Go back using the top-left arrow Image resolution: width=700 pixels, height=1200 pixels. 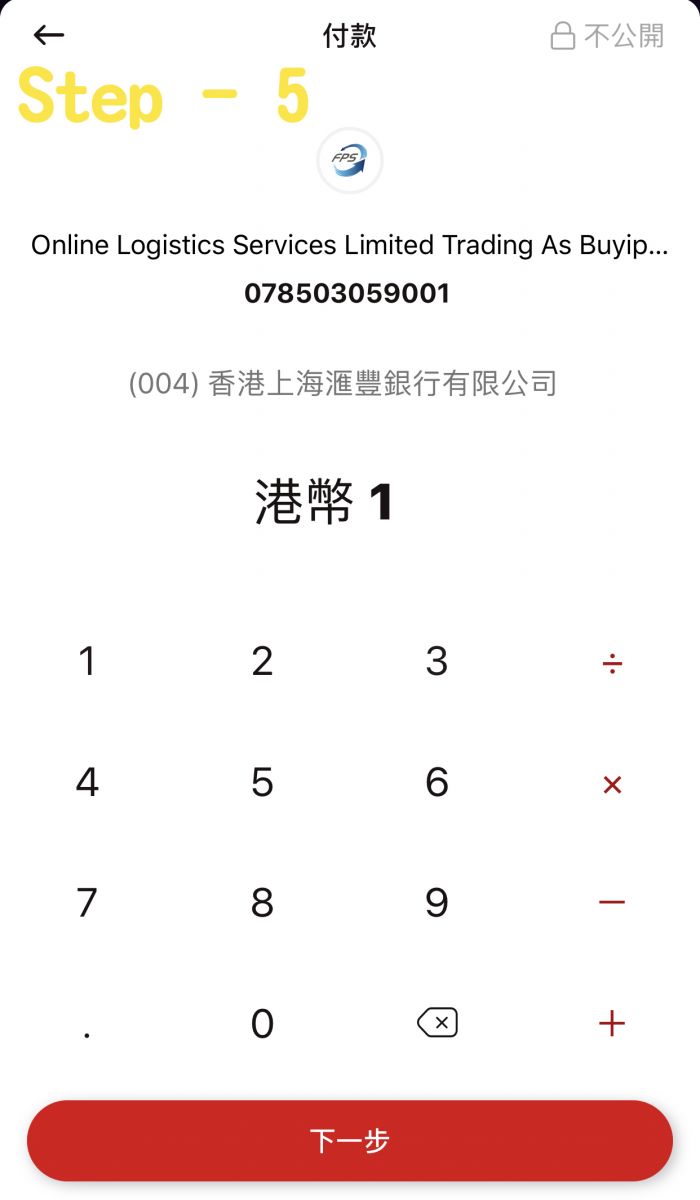click(x=48, y=36)
